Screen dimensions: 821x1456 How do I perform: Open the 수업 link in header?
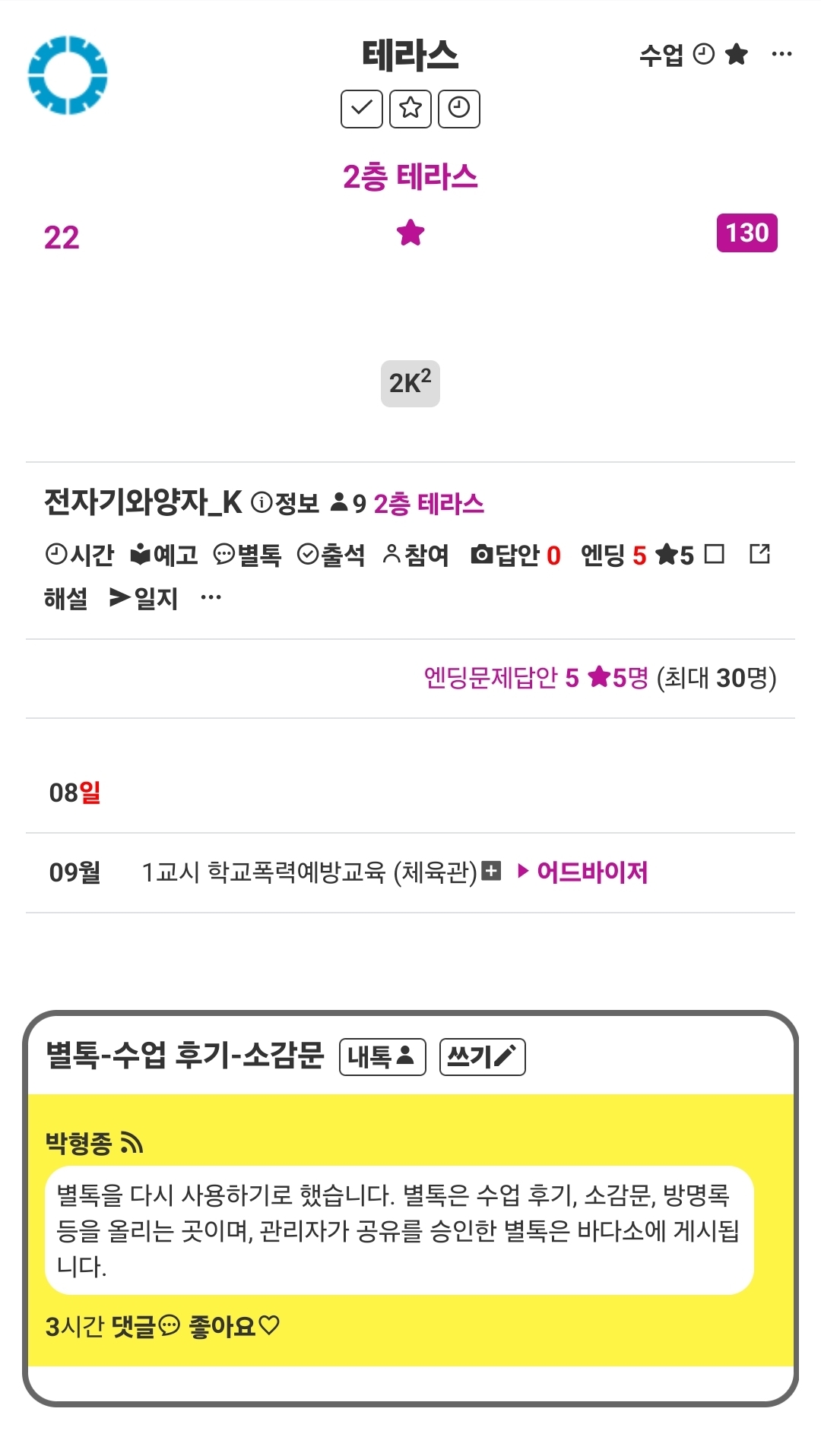pos(661,55)
